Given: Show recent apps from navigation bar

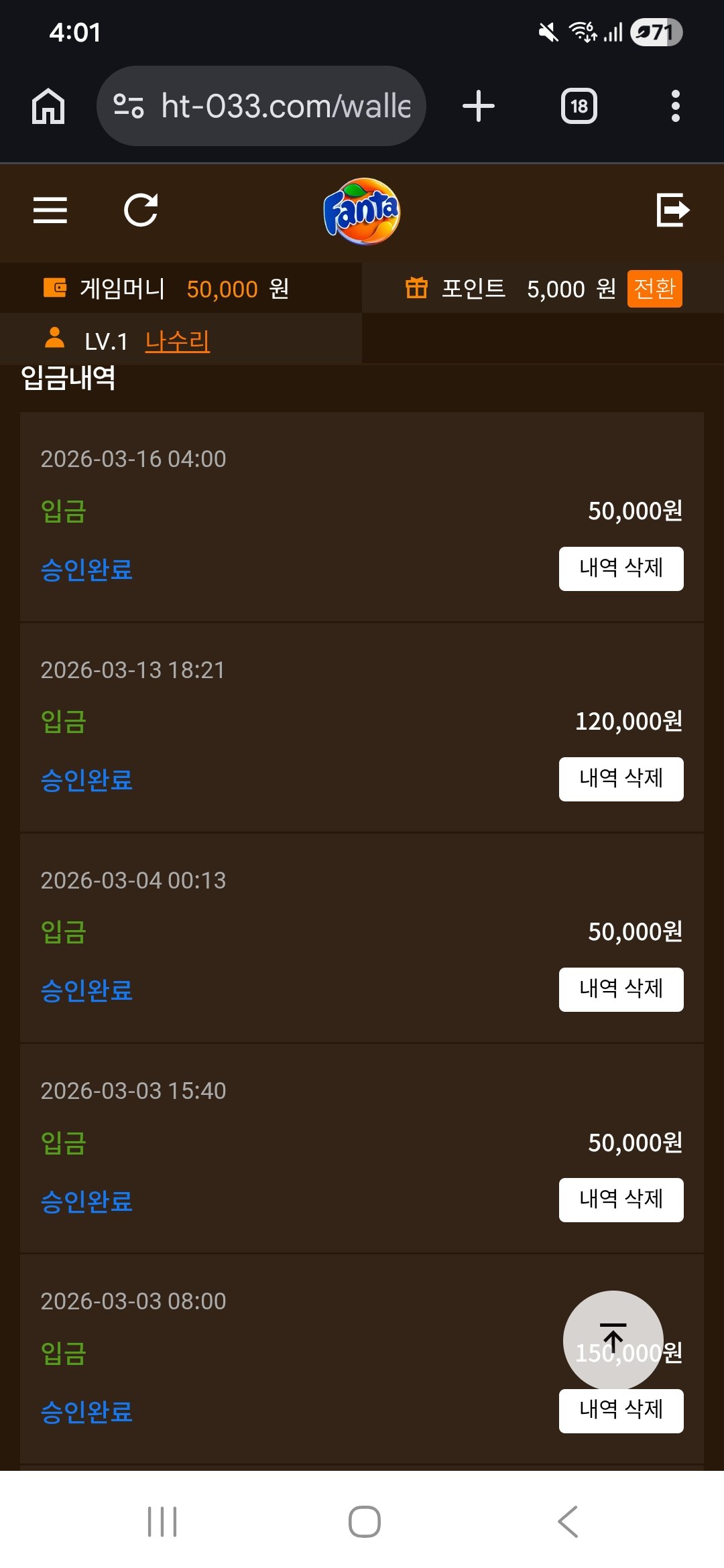Looking at the screenshot, I should point(162,1521).
